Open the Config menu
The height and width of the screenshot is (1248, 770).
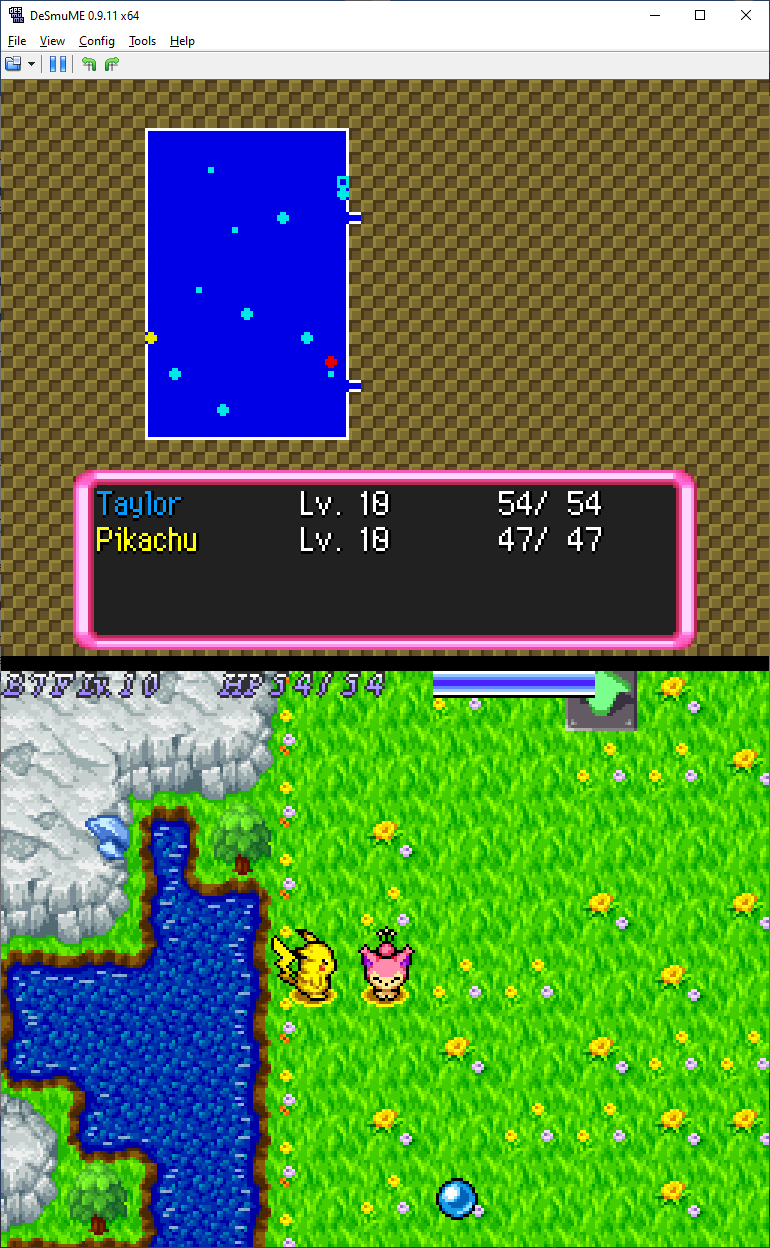[x=97, y=41]
